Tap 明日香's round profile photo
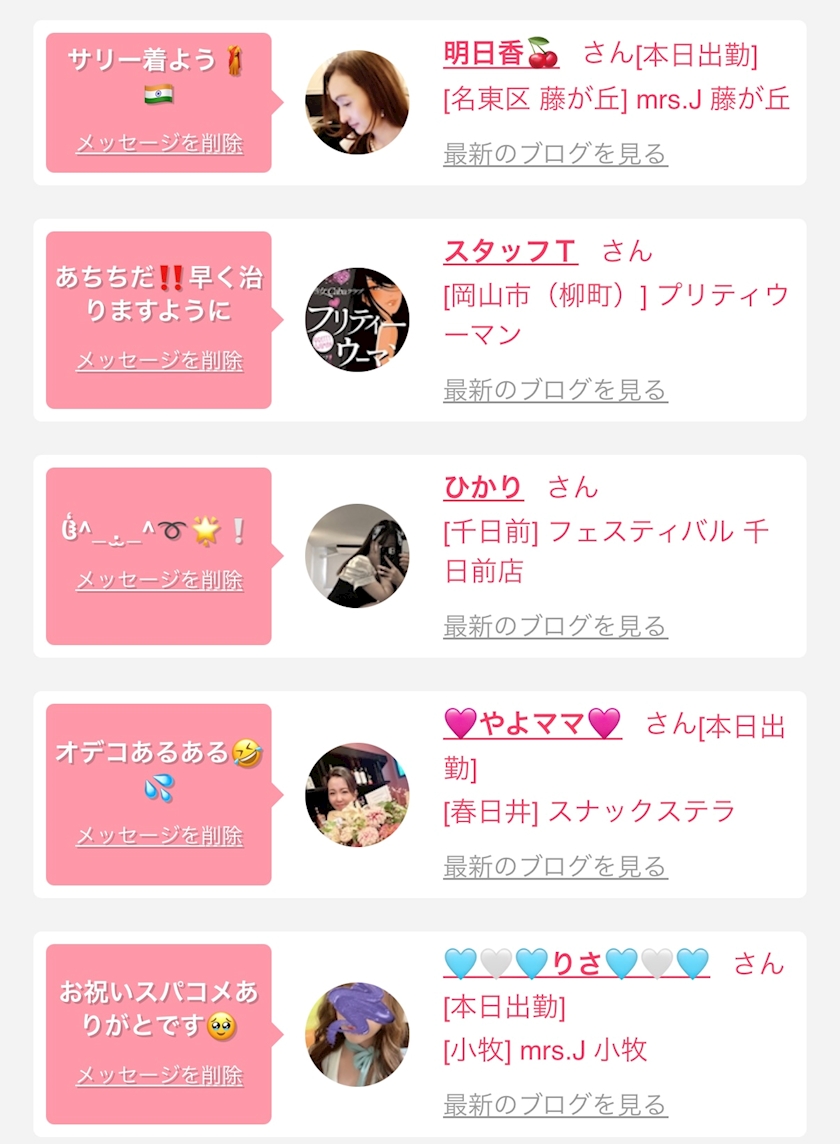840x1144 pixels. point(357,102)
